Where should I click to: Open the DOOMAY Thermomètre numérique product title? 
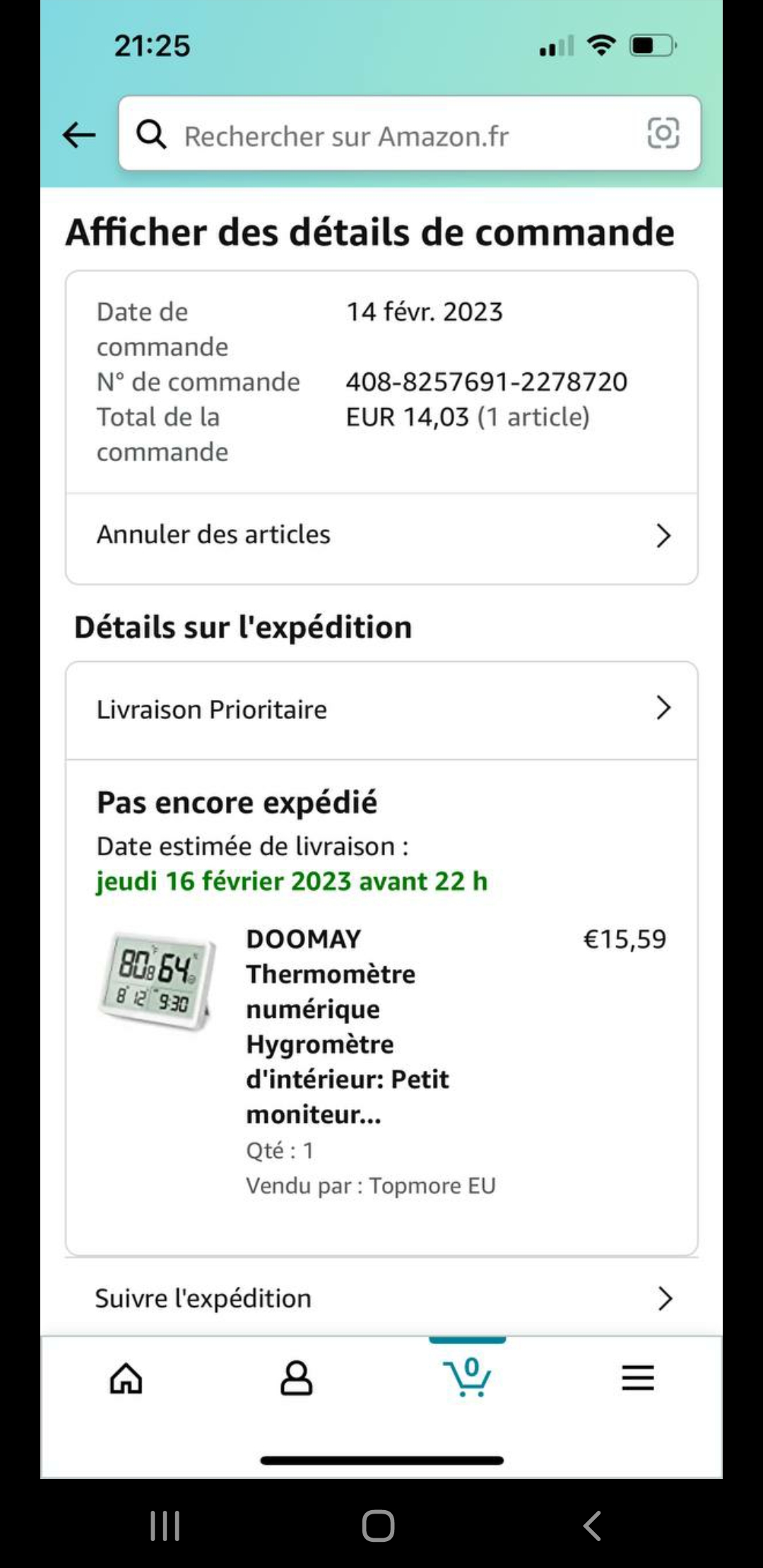(x=348, y=1026)
